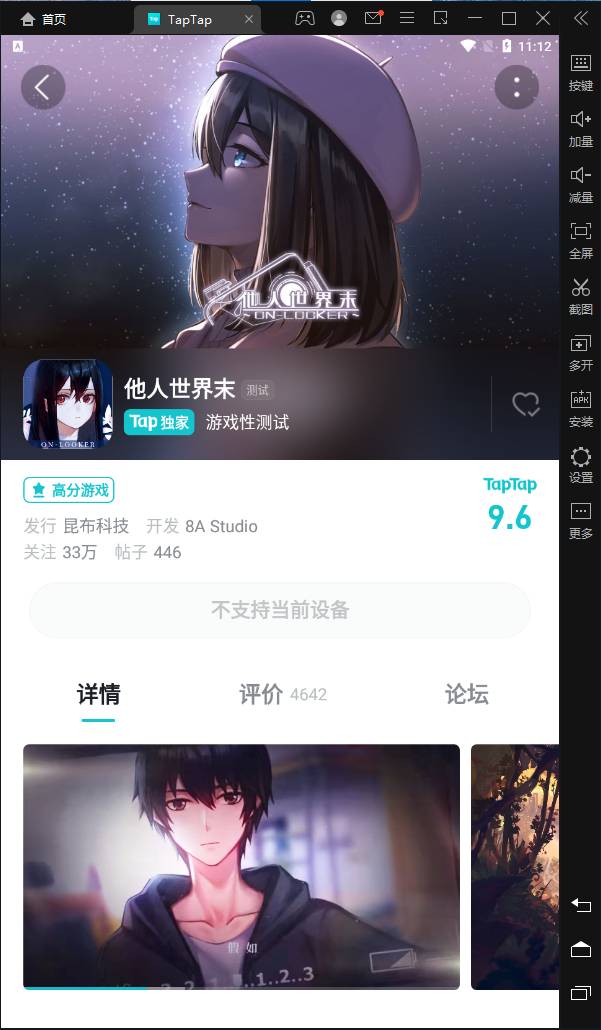Take a screenshot with 截图 scissors
Image resolution: width=601 pixels, height=1030 pixels.
pyautogui.click(x=581, y=295)
